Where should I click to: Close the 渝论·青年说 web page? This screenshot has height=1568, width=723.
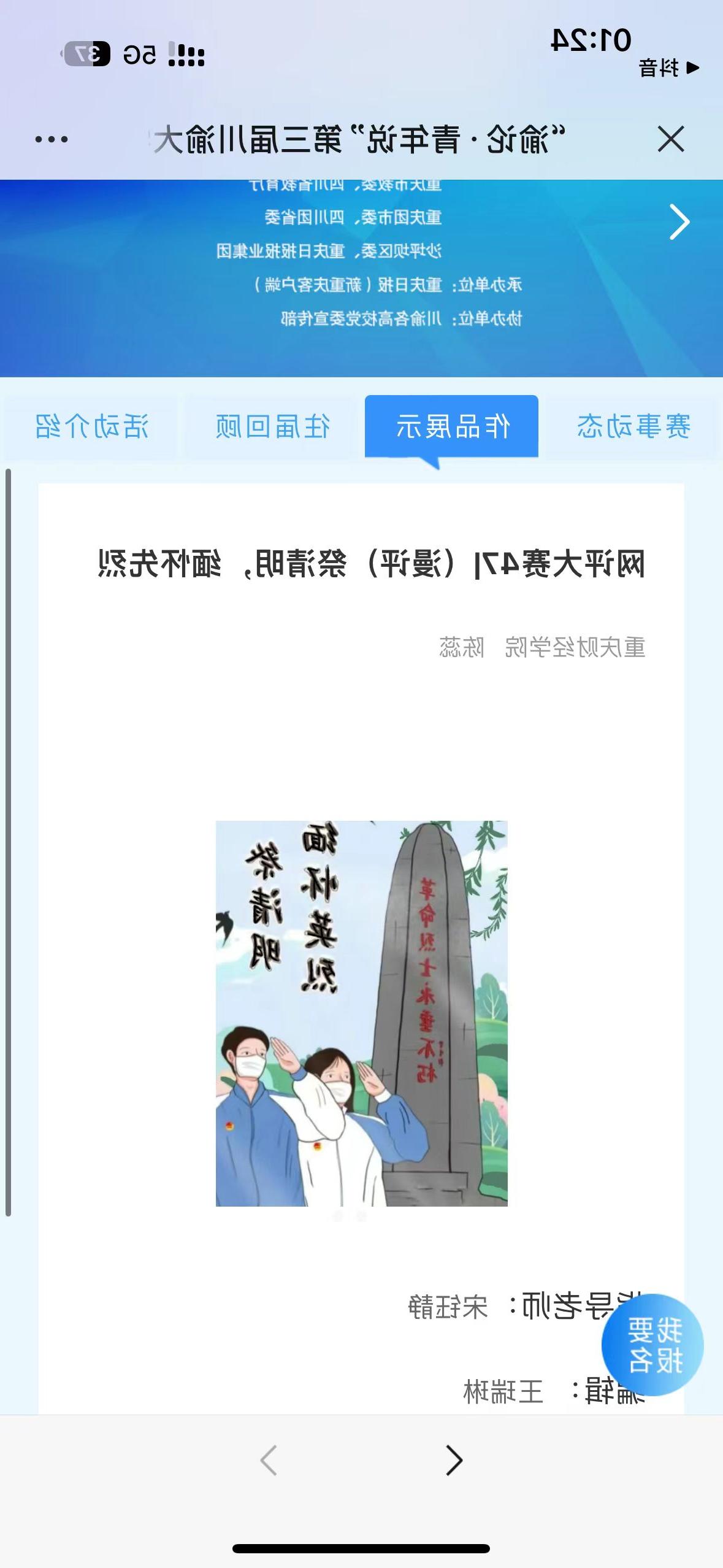pos(670,139)
